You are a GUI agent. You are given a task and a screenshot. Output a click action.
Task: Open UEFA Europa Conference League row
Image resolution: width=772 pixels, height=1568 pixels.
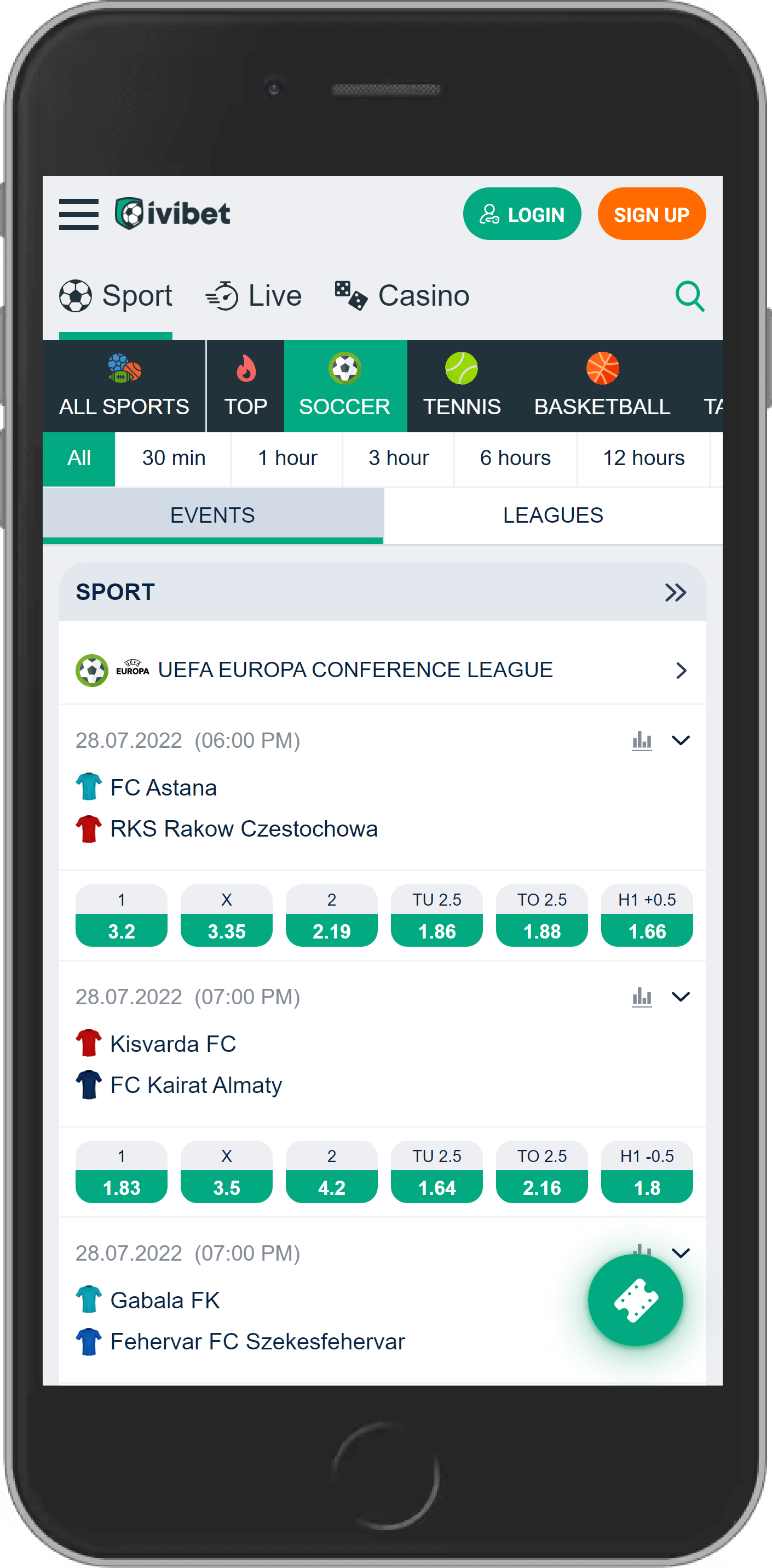(382, 670)
